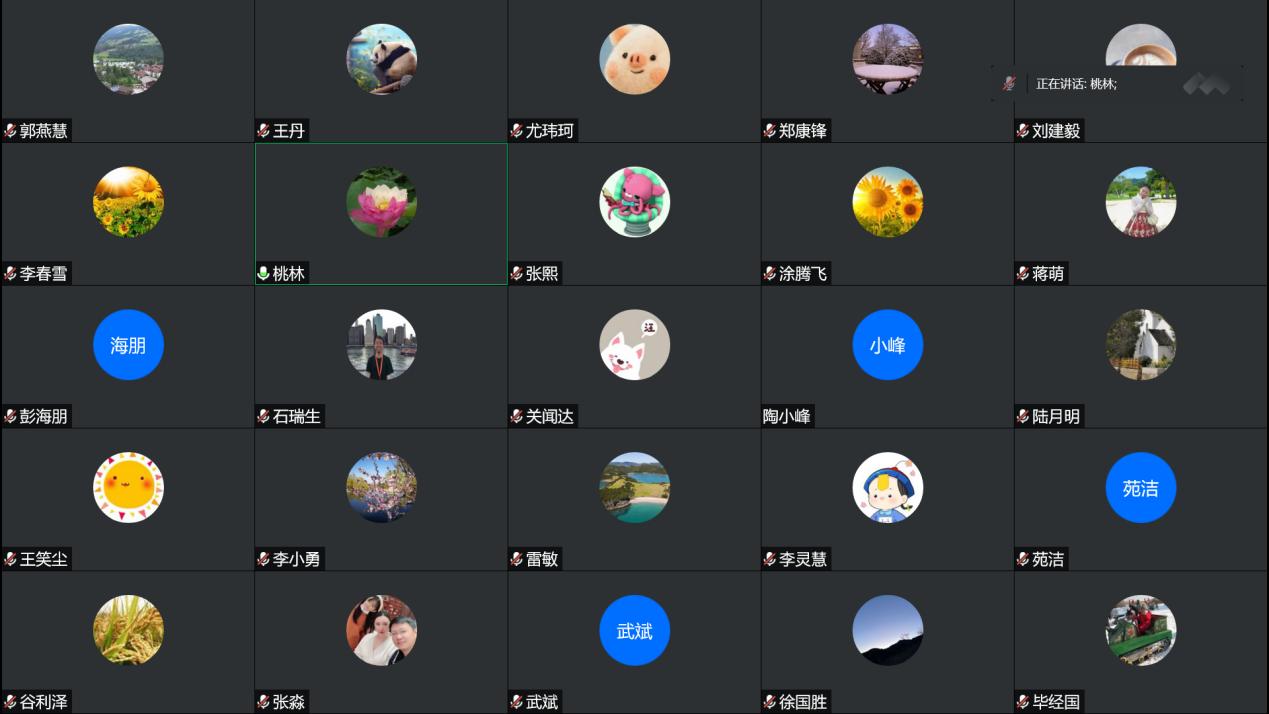Image resolution: width=1269 pixels, height=714 pixels.
Task: Open 陆月明's participant tile
Action: [x=1140, y=346]
